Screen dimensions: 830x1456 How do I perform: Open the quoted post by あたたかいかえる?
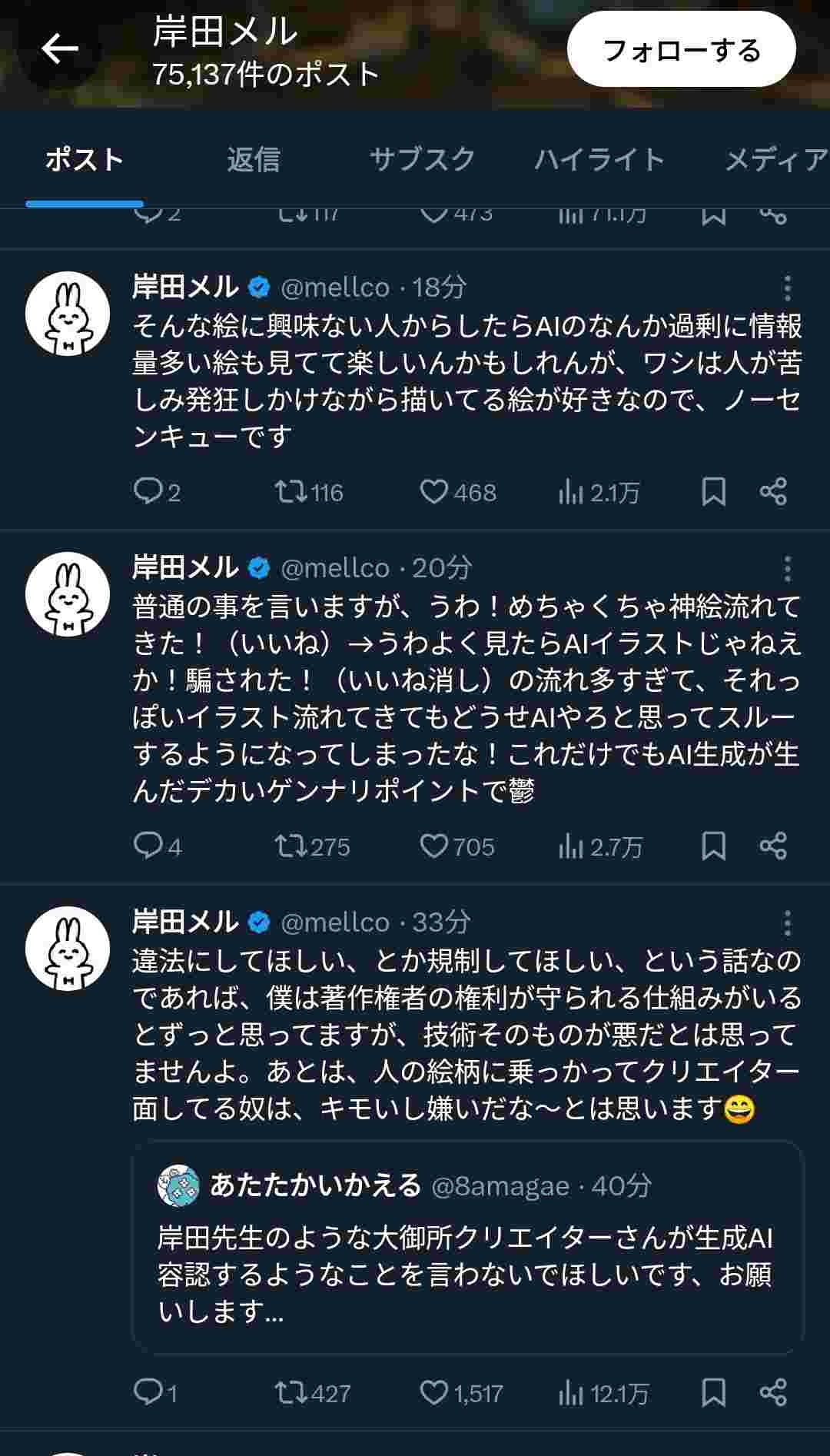pos(467,1247)
